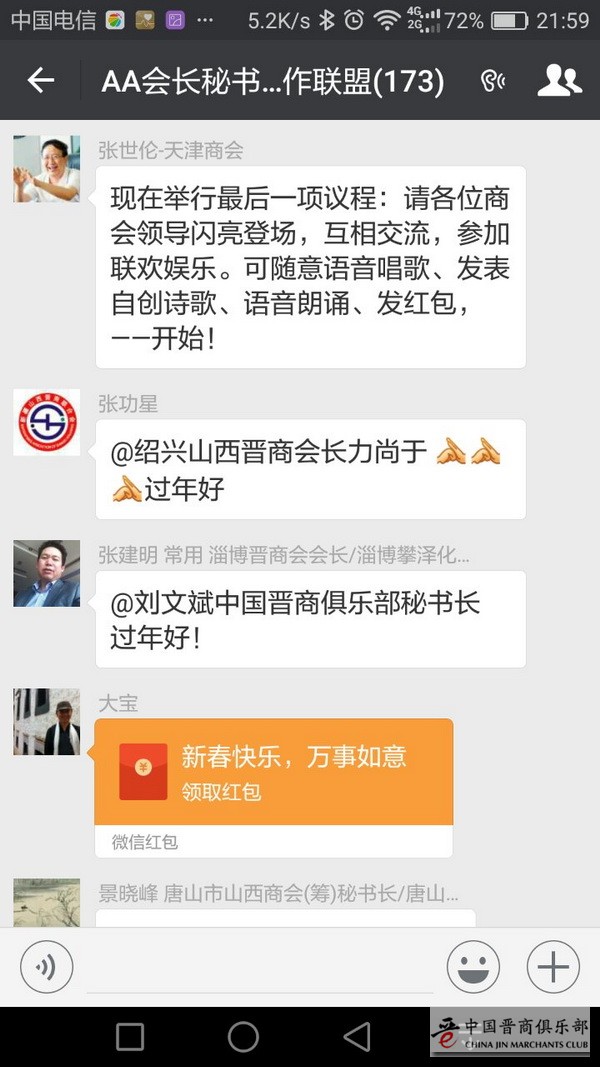Go back from the group chat
Viewport: 600px width, 1067px height.
41,81
